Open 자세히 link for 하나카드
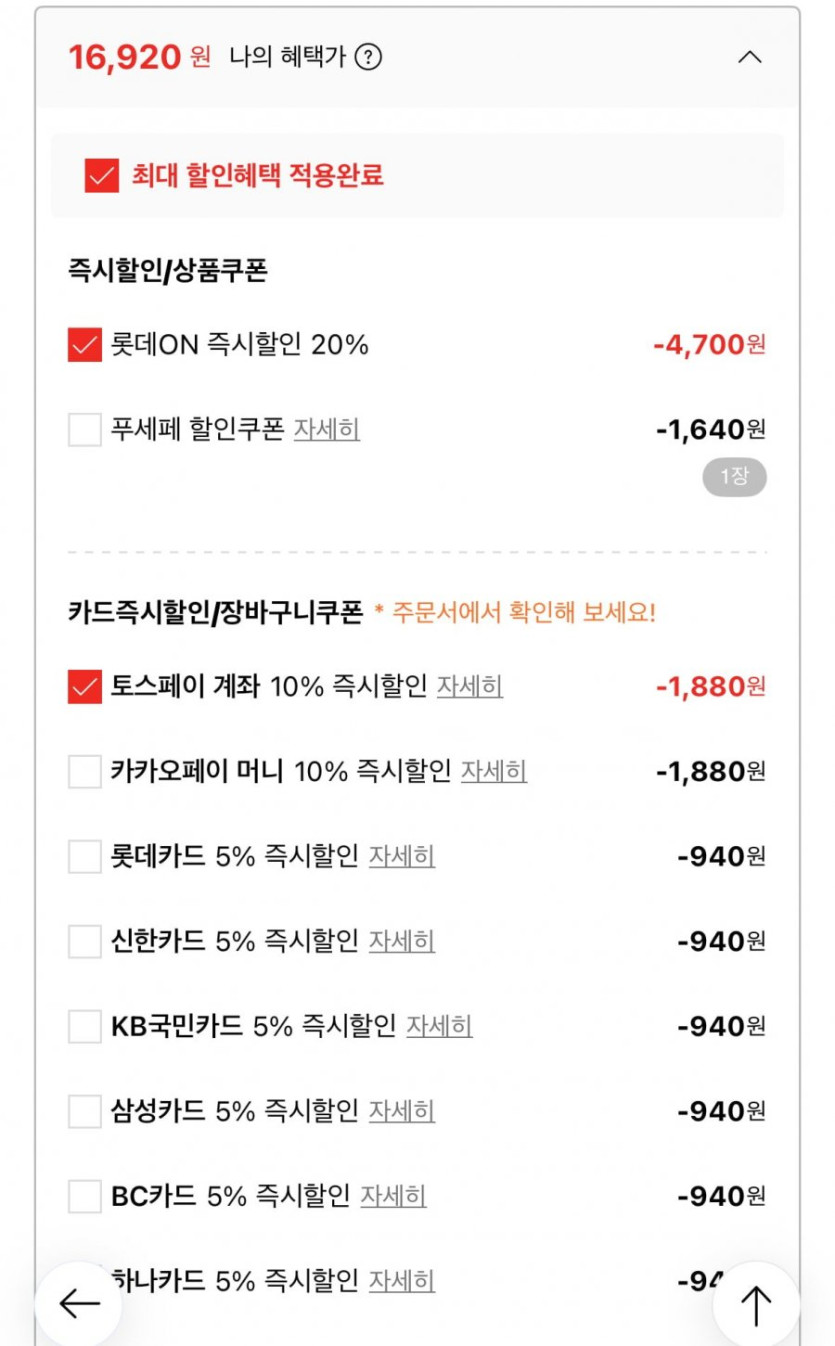 (402, 1281)
